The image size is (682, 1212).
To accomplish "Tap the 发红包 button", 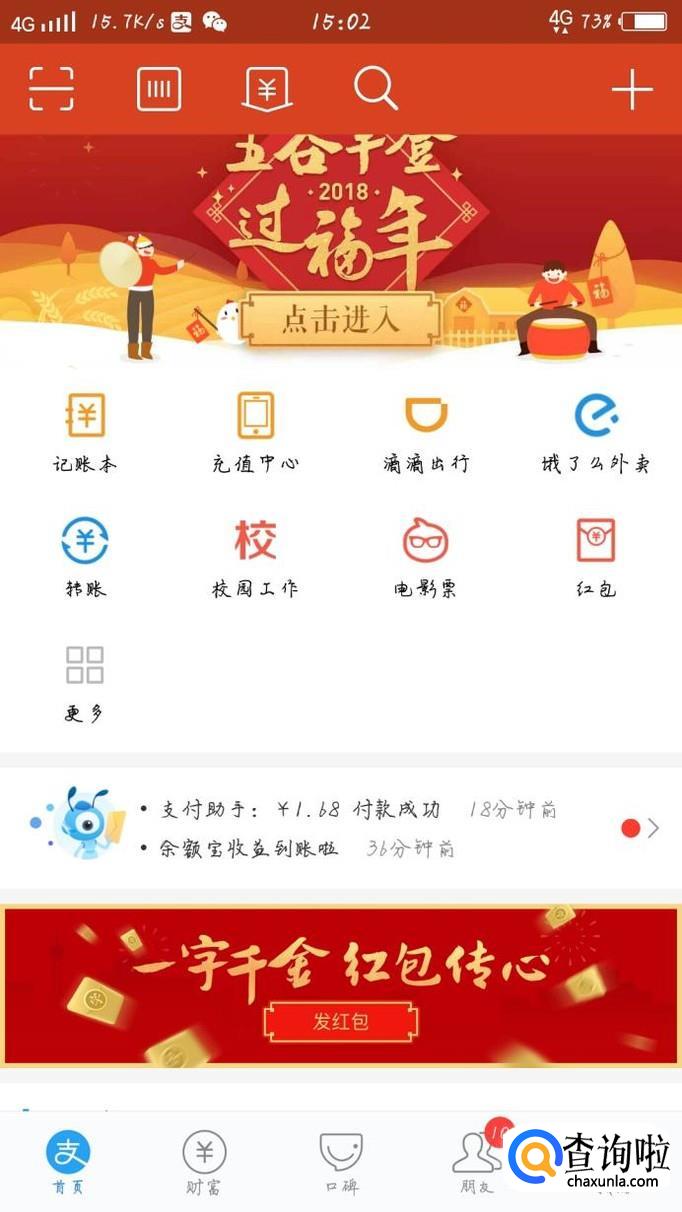I will coord(341,1021).
